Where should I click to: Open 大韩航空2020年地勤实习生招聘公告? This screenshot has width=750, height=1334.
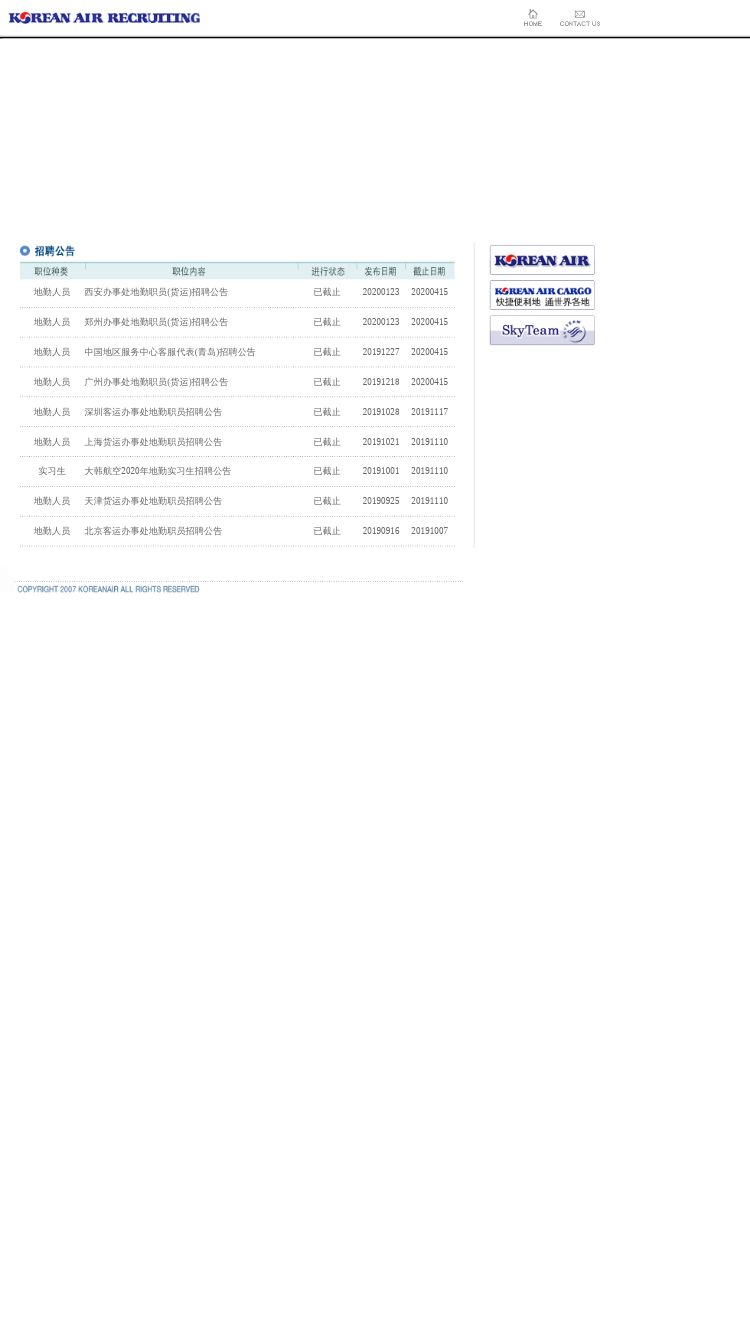pos(157,471)
